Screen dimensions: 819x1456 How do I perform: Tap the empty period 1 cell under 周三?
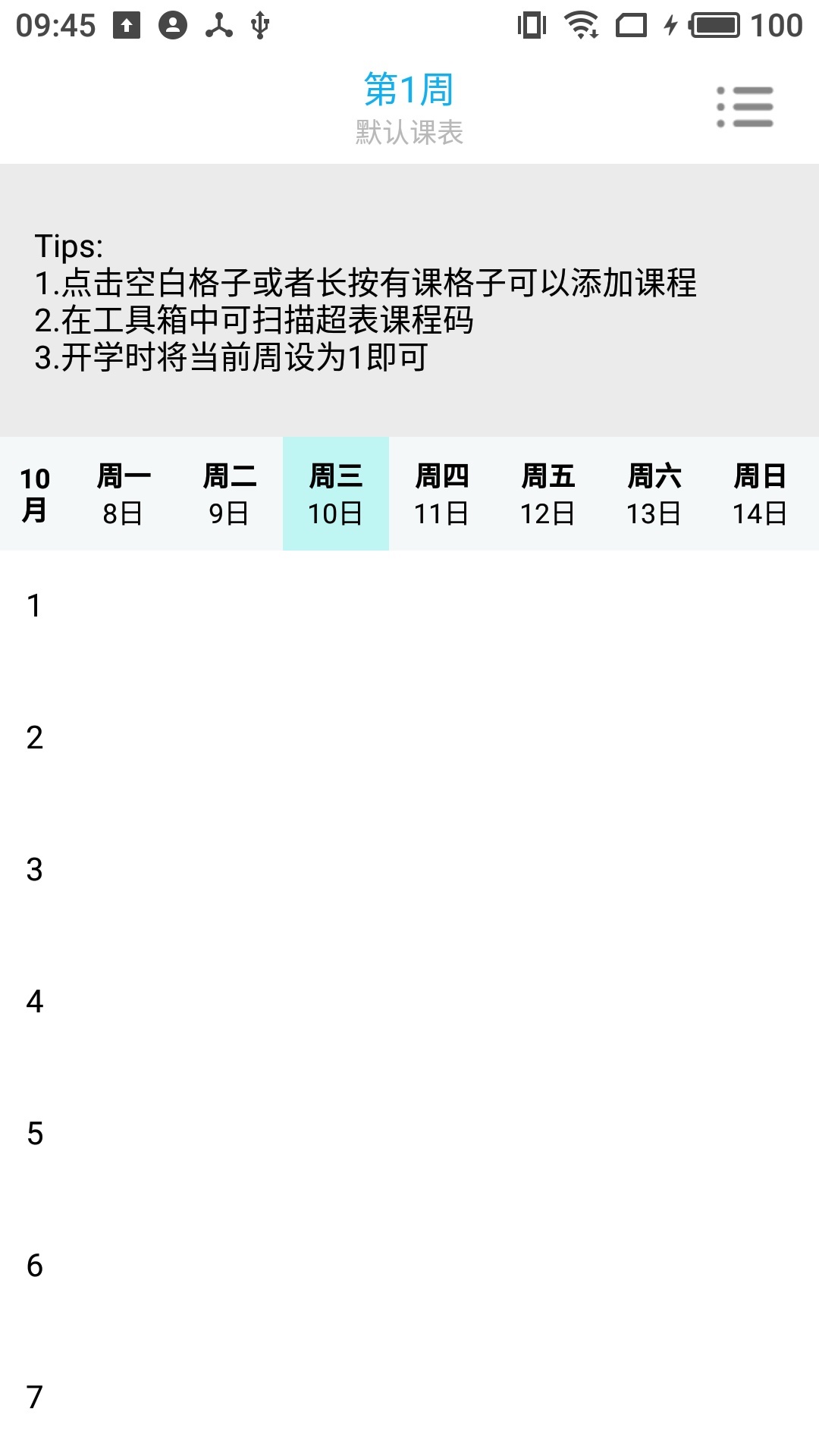point(335,616)
